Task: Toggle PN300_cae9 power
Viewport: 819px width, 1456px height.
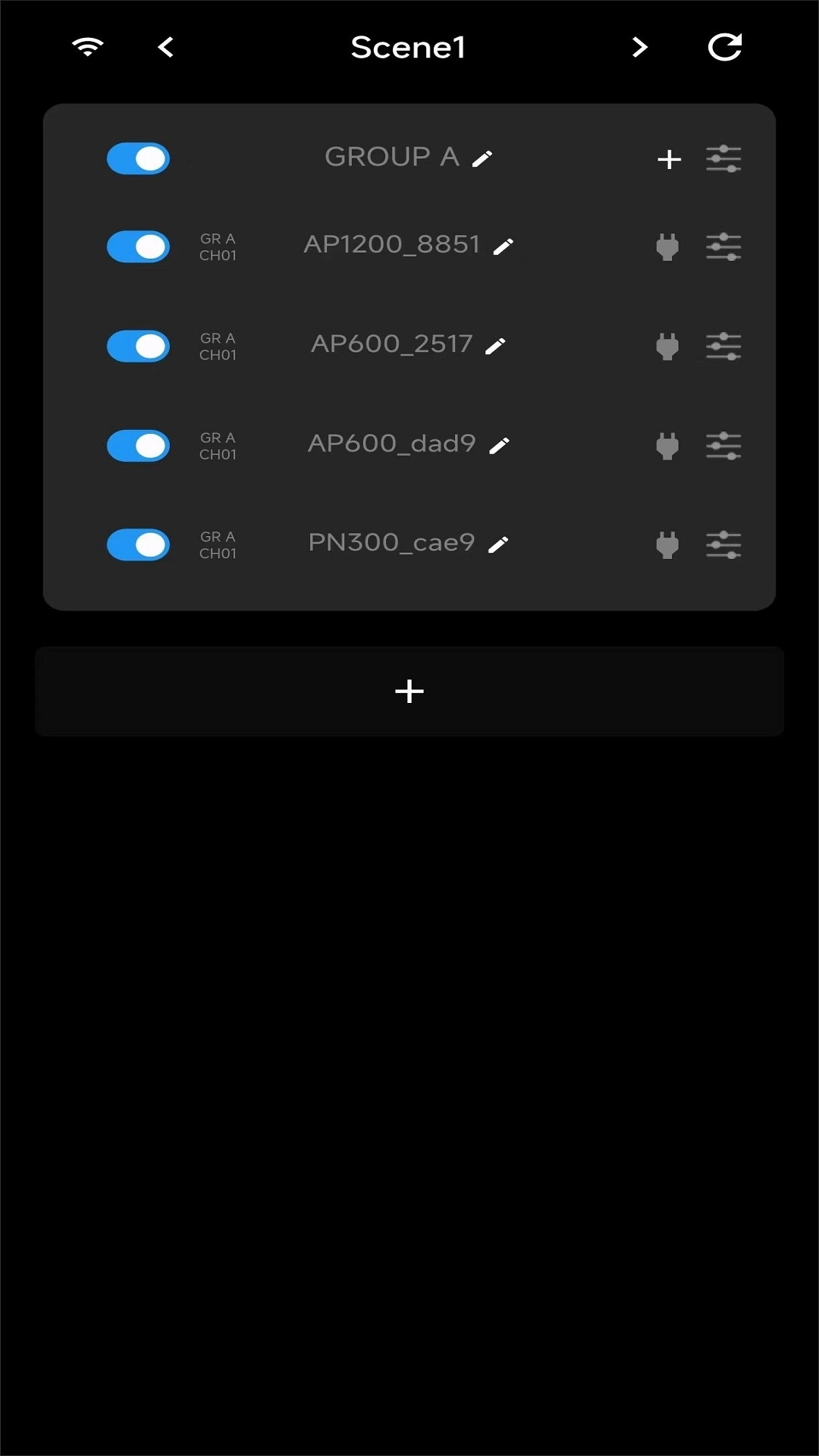Action: [138, 544]
